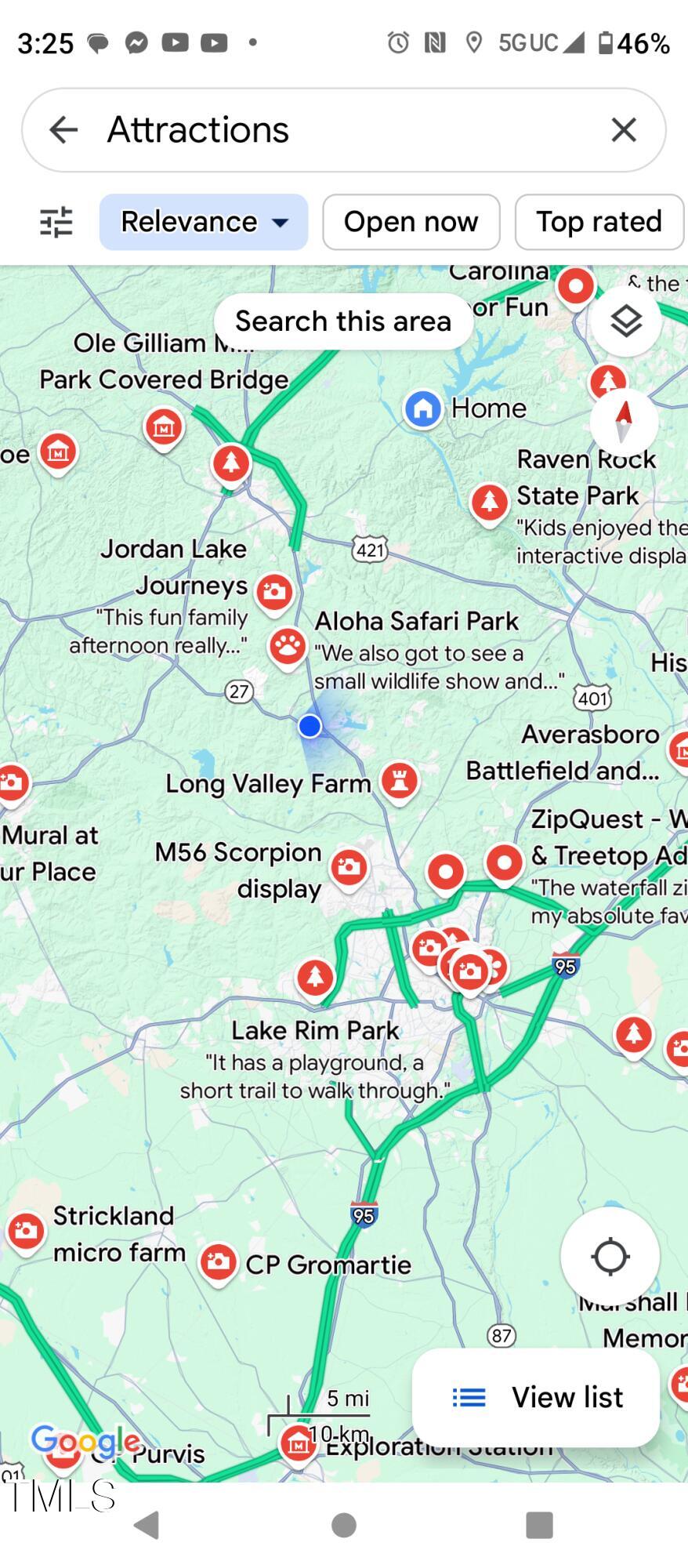Image resolution: width=688 pixels, height=1568 pixels.
Task: Clear the Attractions search query
Action: pyautogui.click(x=623, y=130)
